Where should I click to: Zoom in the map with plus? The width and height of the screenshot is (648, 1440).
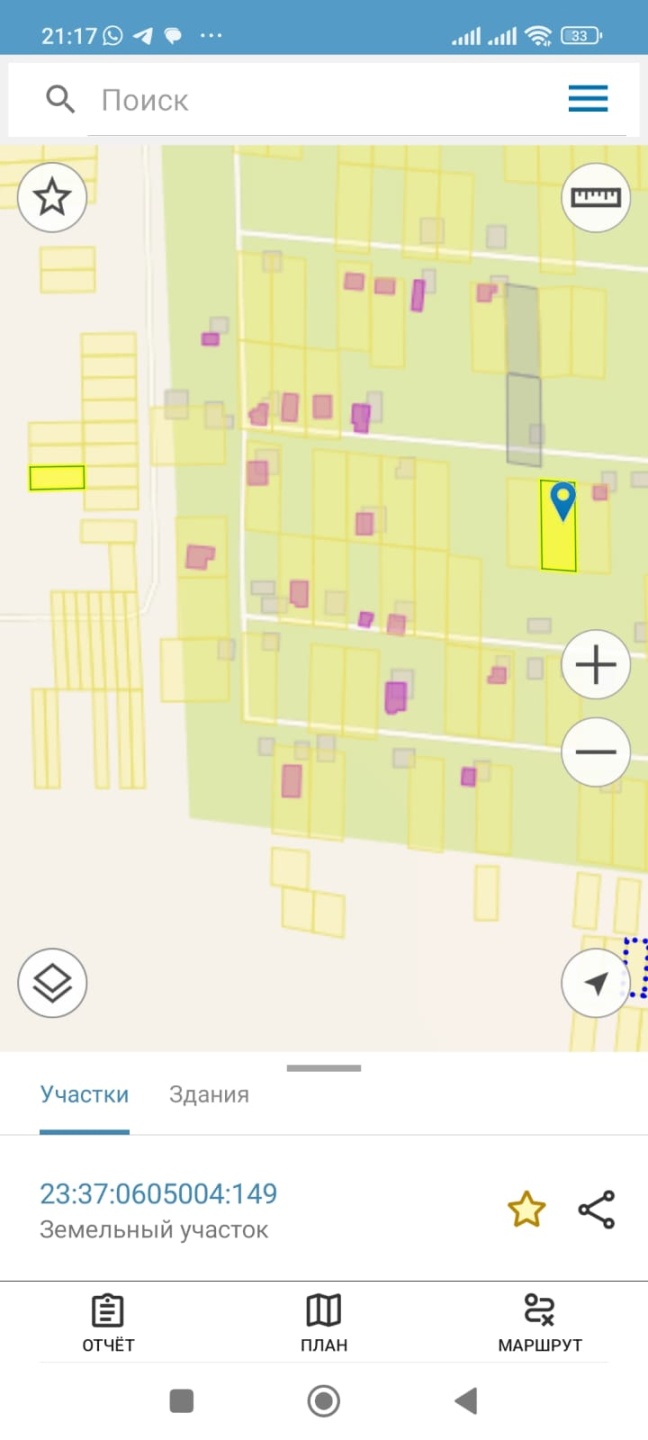(596, 665)
